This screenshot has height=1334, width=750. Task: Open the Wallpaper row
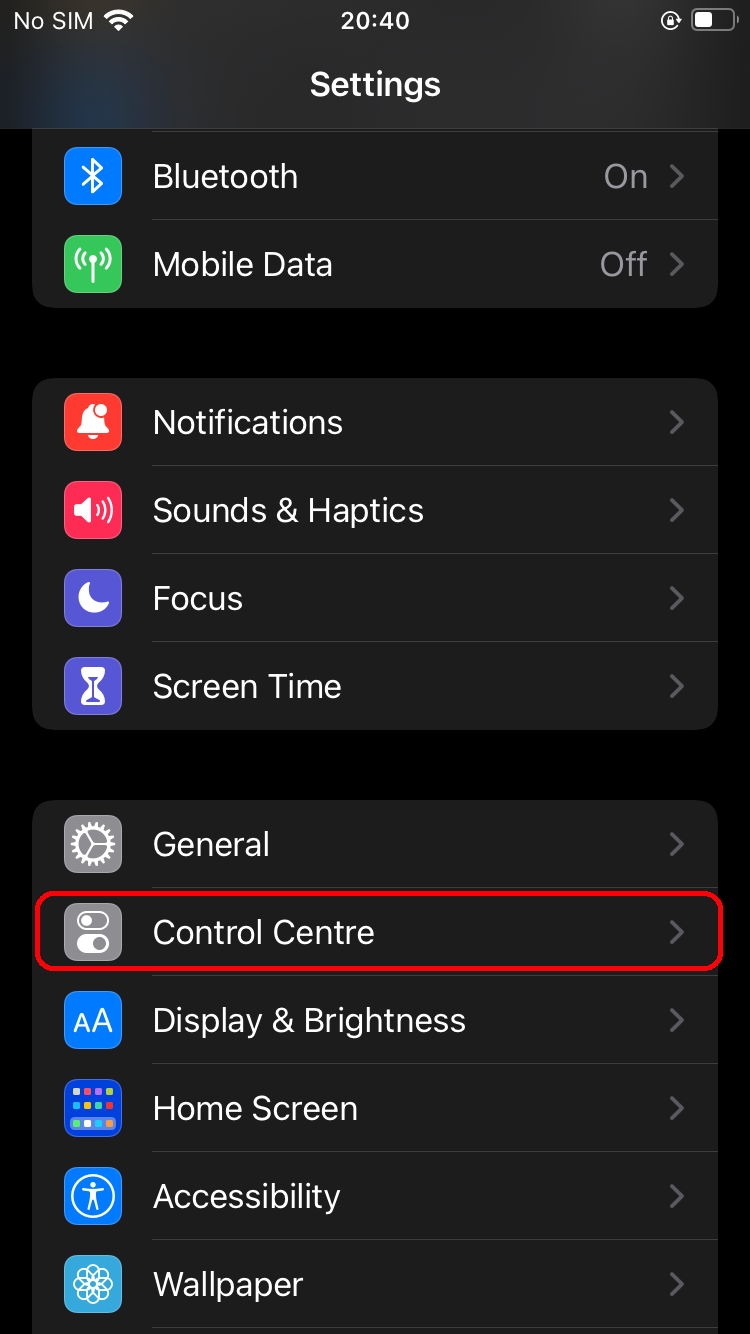click(x=375, y=1284)
